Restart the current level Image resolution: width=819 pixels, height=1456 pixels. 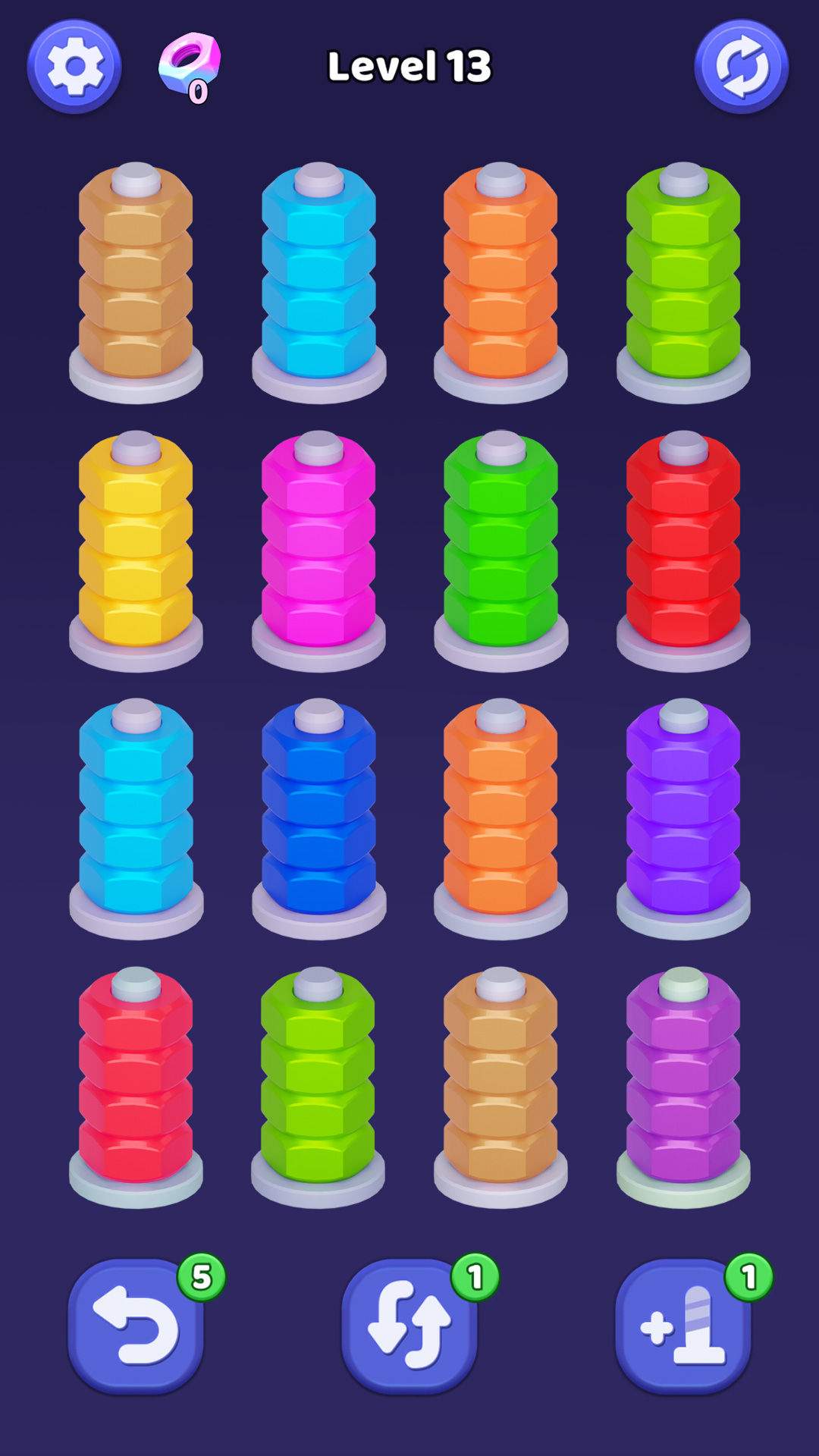[x=742, y=66]
